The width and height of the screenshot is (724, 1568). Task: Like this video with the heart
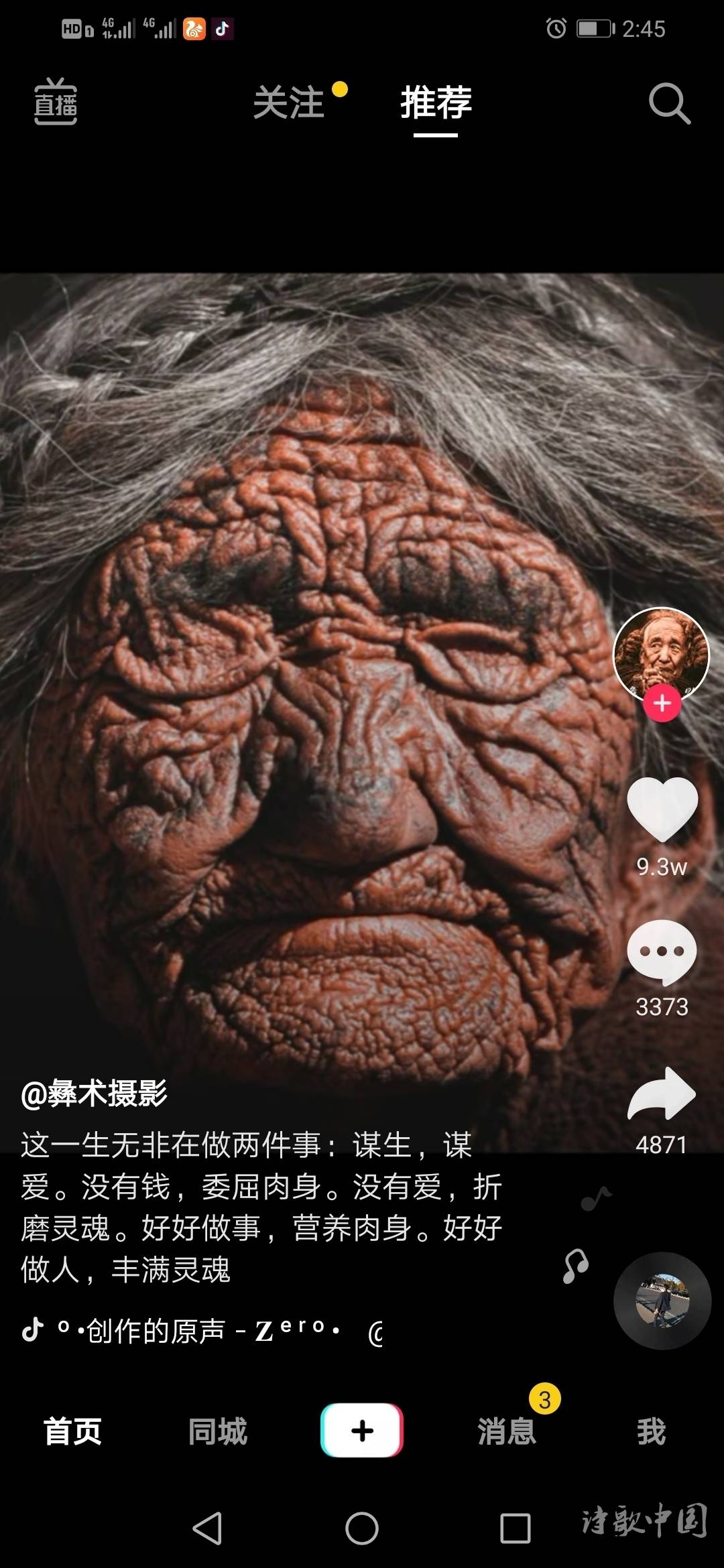pos(662,809)
